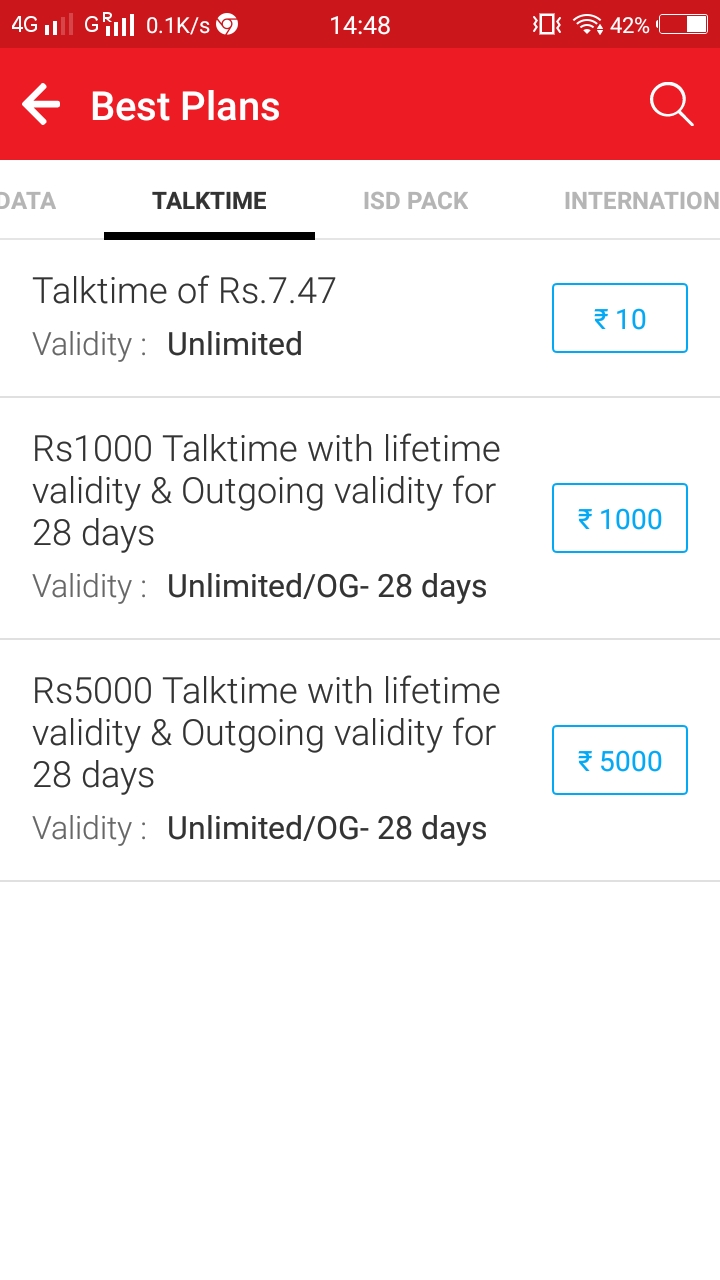This screenshot has height=1280, width=720.
Task: Select the ₹ 5000 recharge button
Action: [x=620, y=761]
